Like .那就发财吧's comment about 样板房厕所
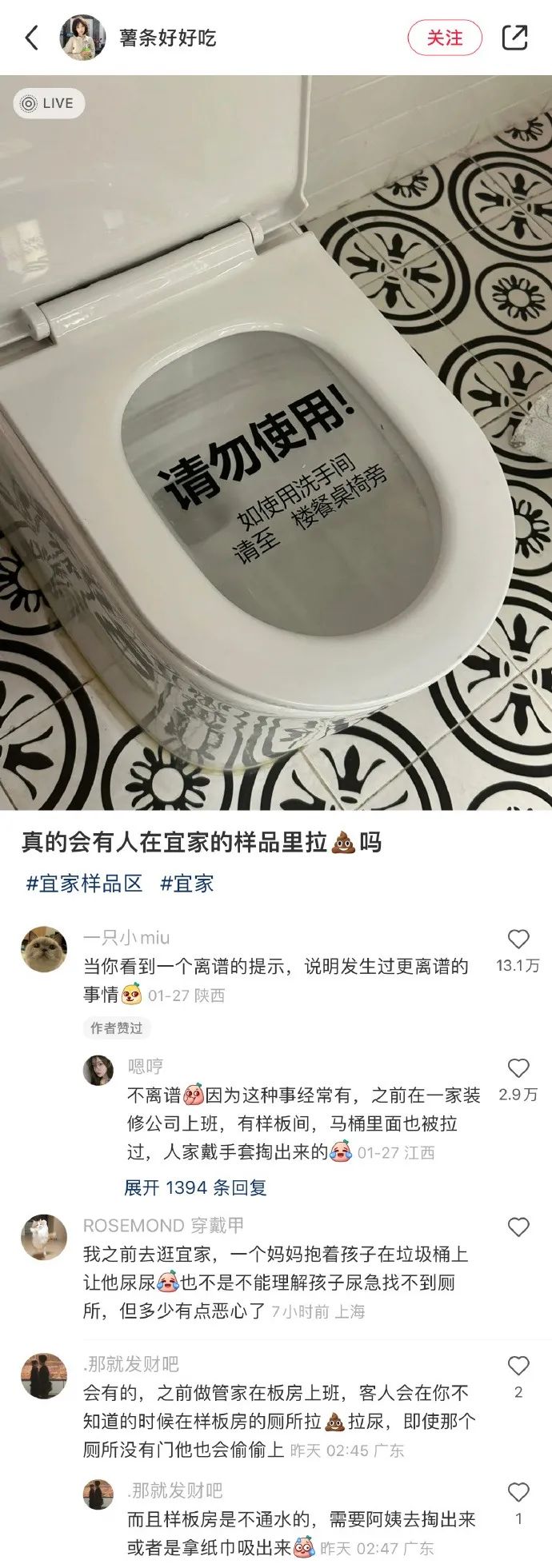The width and height of the screenshot is (552, 1568). pyautogui.click(x=518, y=1366)
